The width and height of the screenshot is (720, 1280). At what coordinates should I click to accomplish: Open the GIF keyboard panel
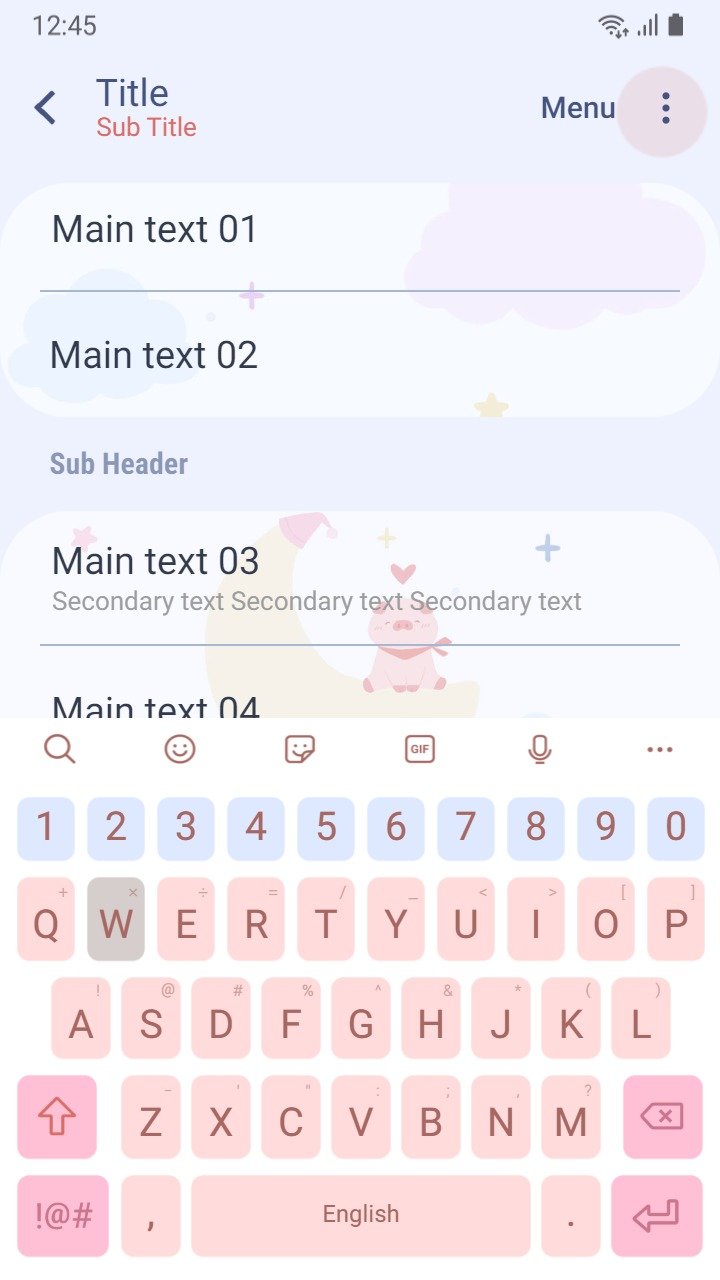coord(420,749)
